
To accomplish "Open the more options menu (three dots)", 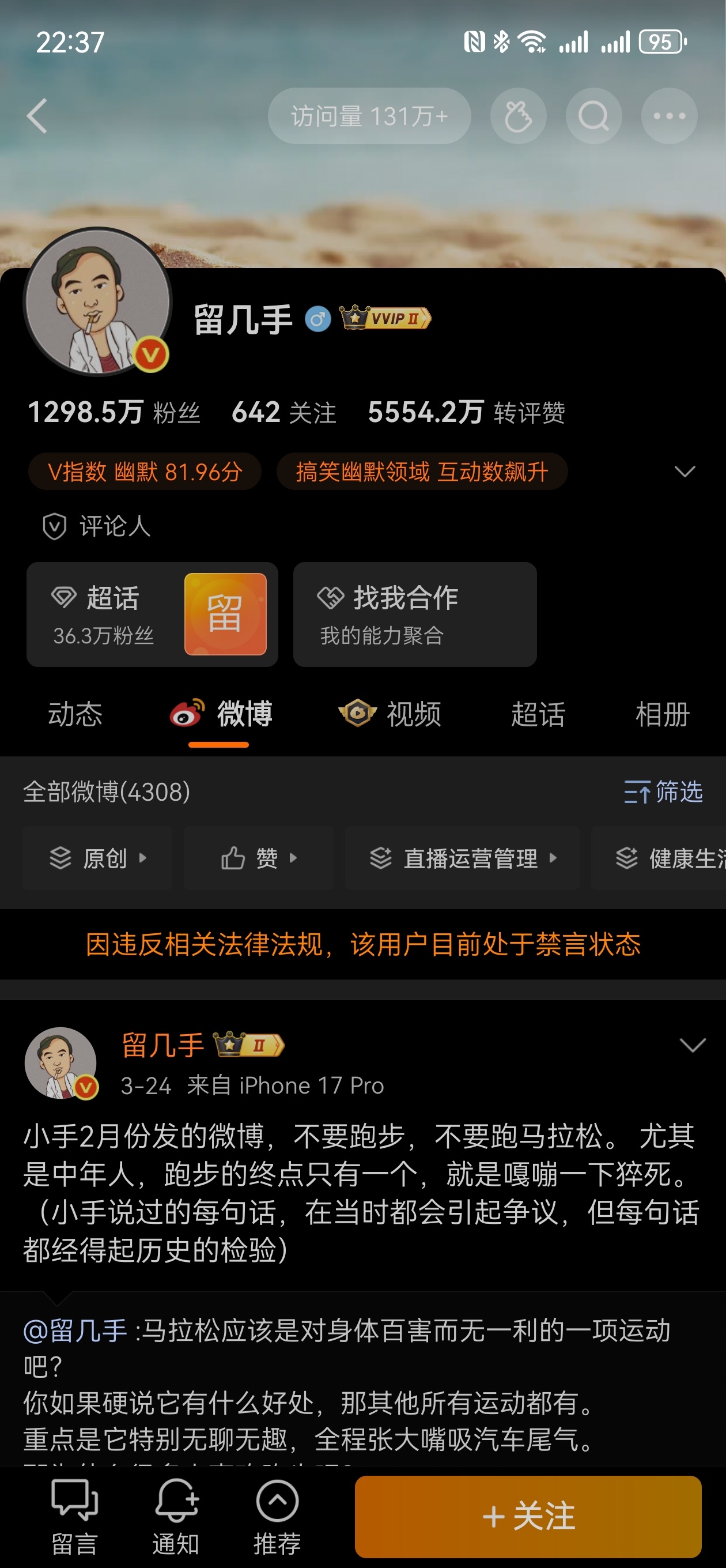I will tap(668, 116).
